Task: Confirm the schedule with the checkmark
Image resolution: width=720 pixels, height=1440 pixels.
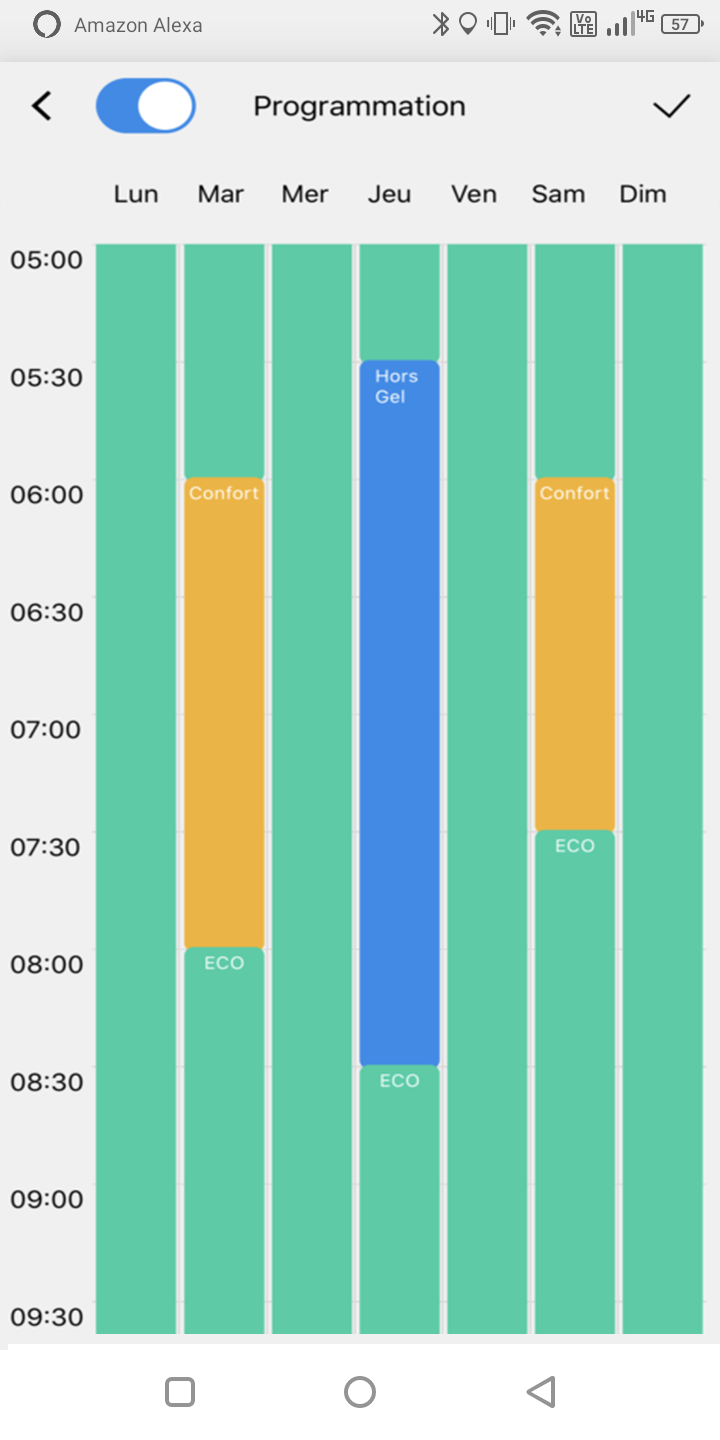Action: click(x=672, y=106)
